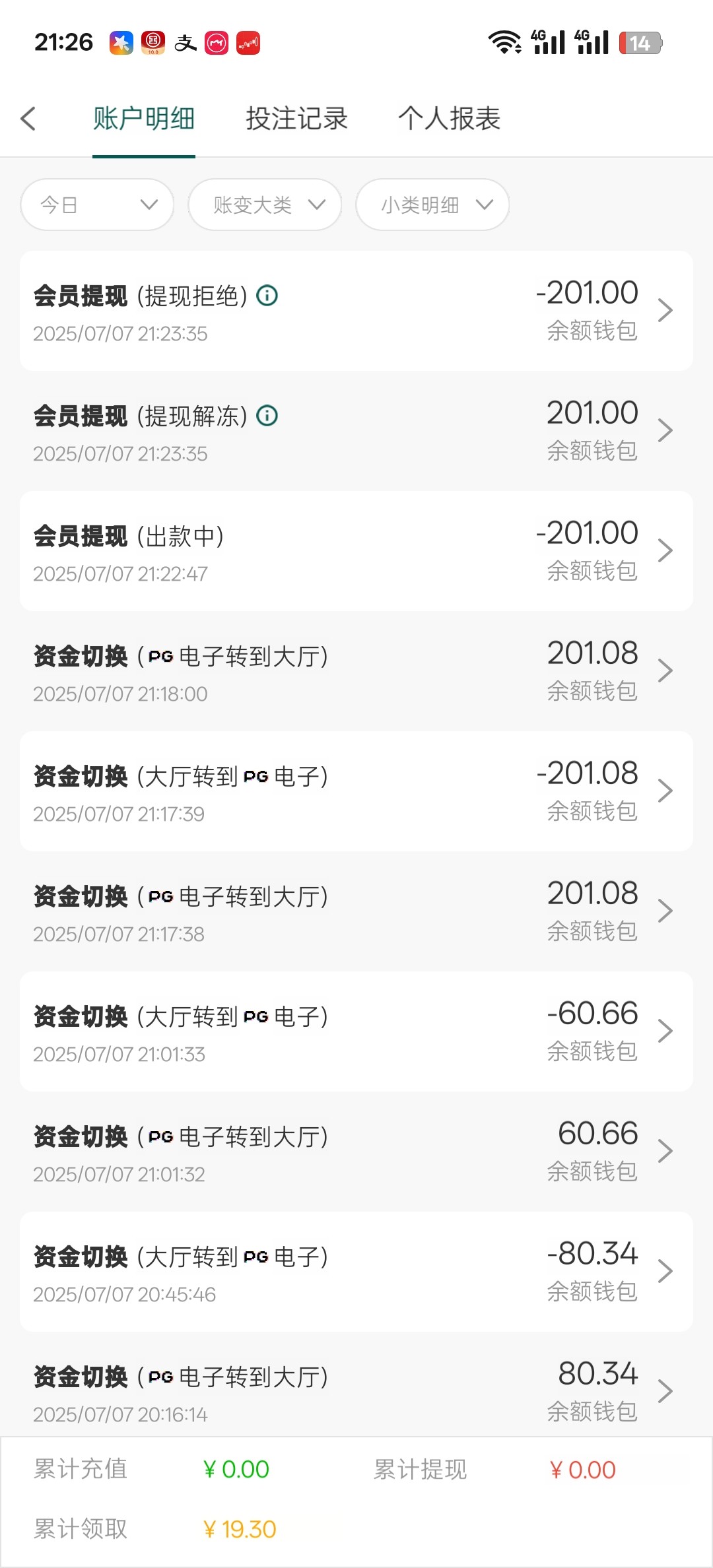Expand details of the -60.66 transfer record
The image size is (713, 1568).
665,1031
